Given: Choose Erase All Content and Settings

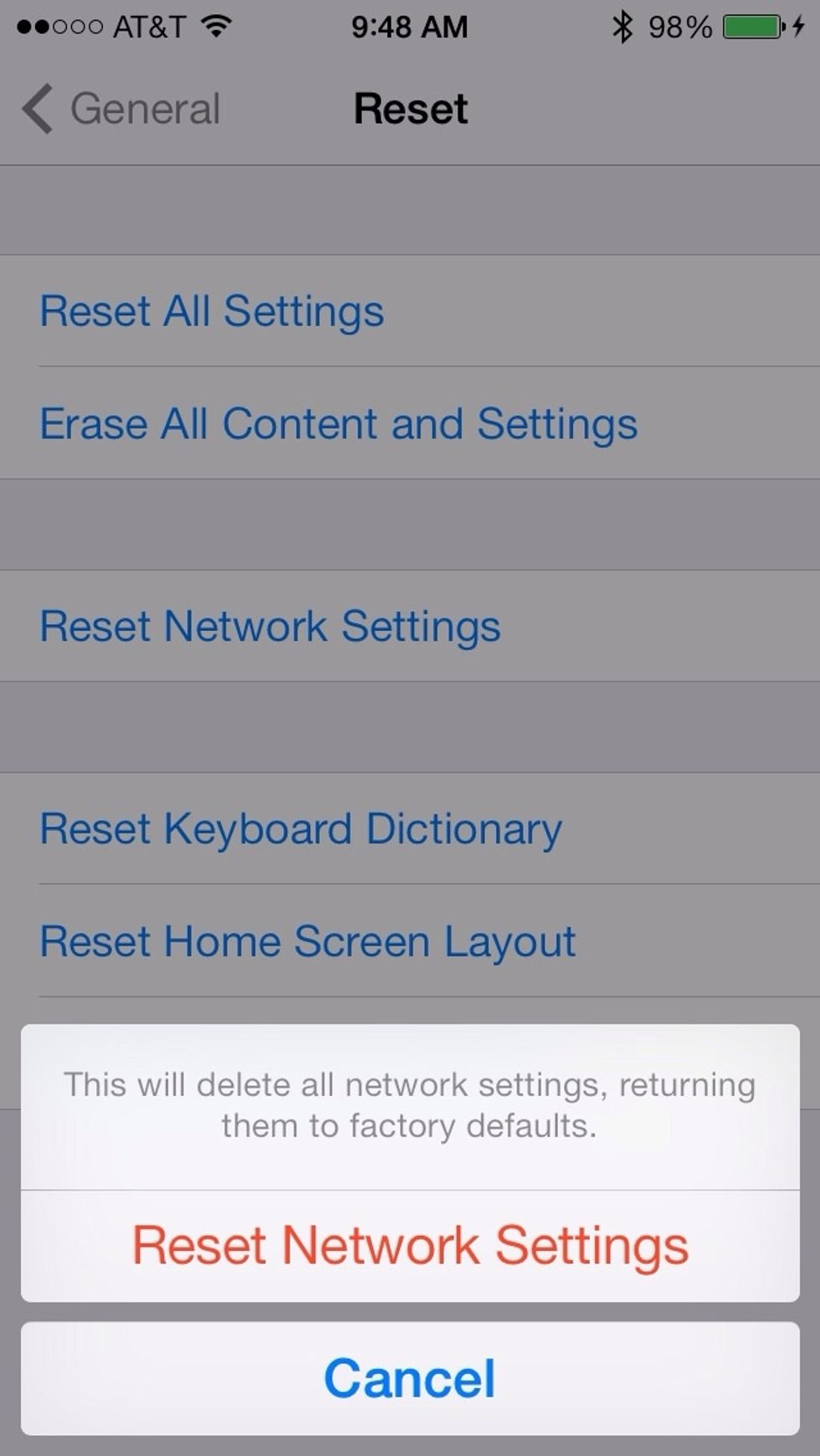Looking at the screenshot, I should pos(338,423).
